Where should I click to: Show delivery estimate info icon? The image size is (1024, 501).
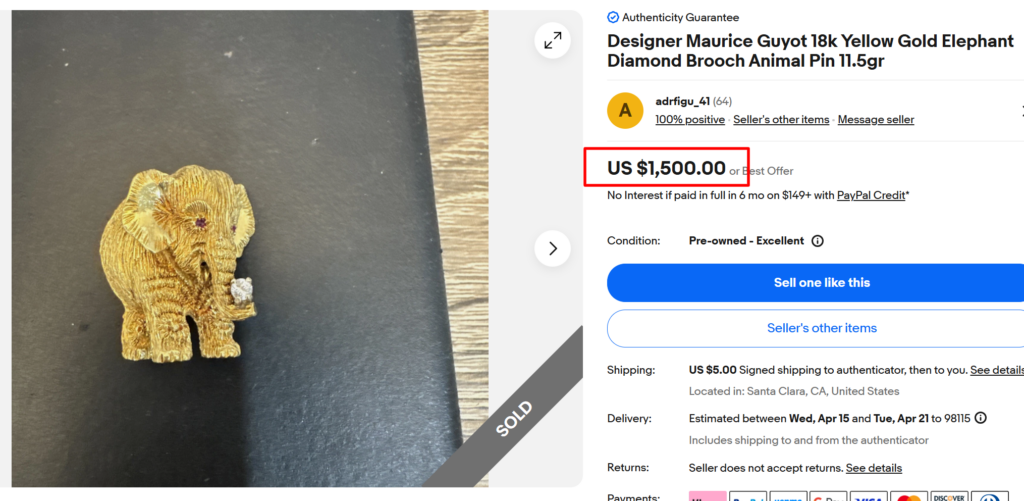coord(980,418)
